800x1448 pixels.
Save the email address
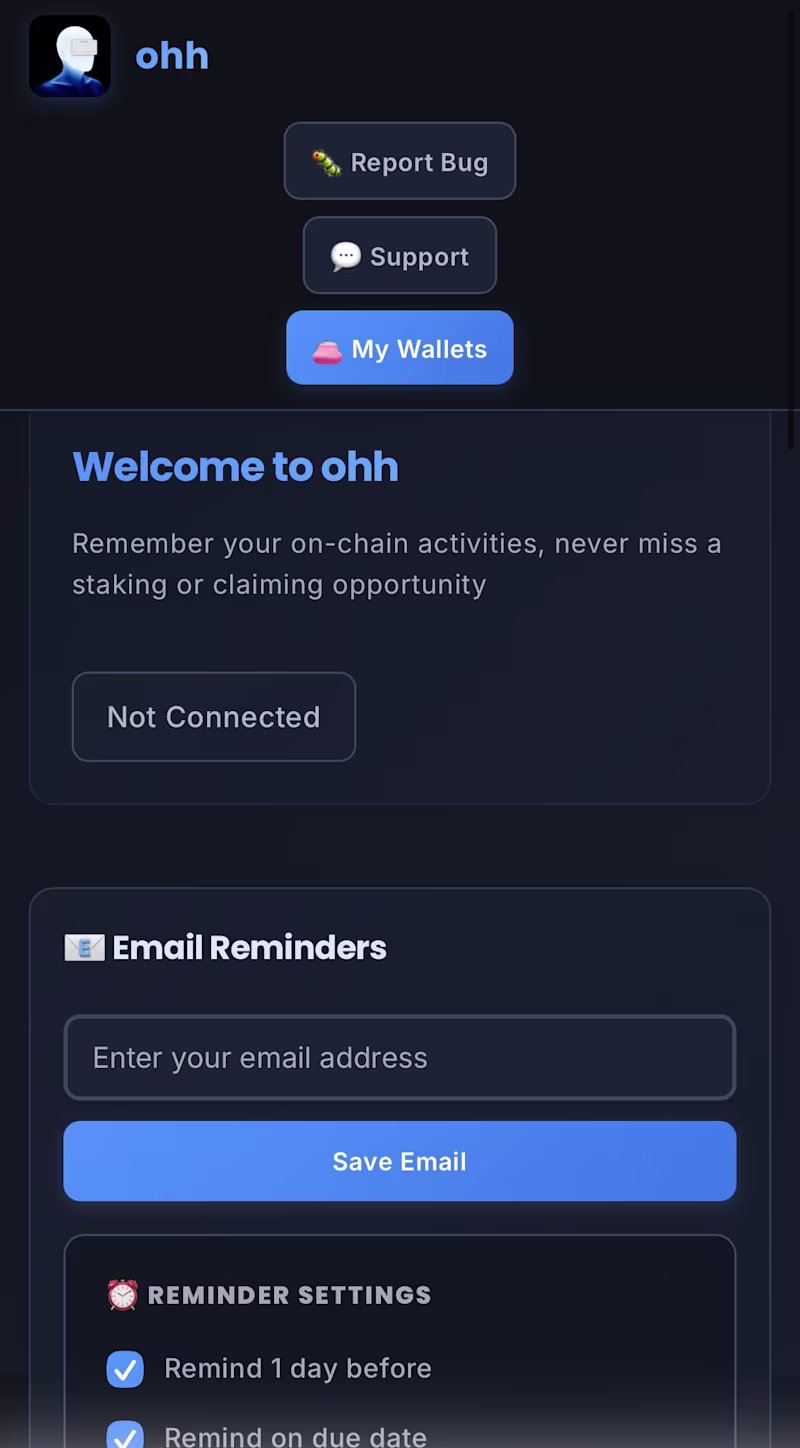[x=400, y=1161]
